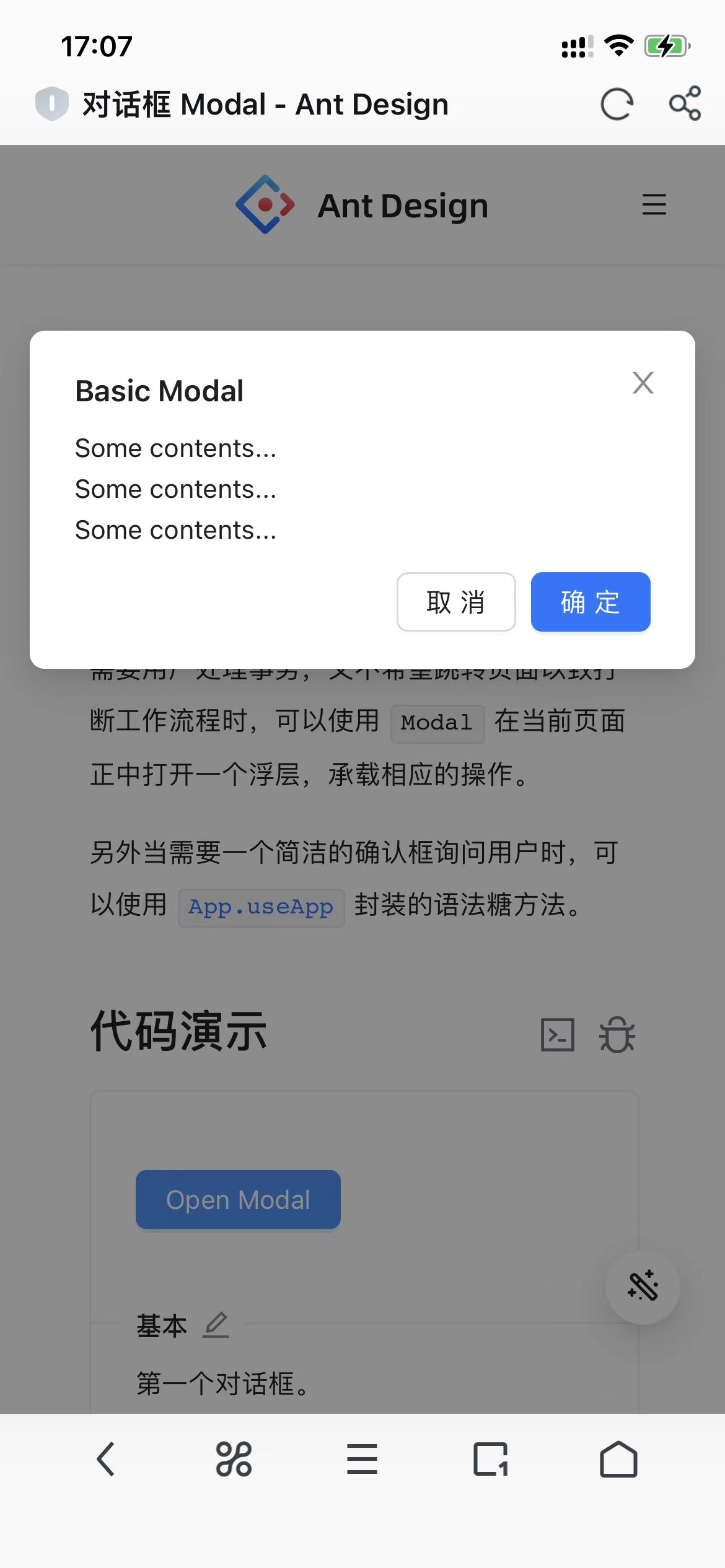Dismiss the Basic Modal with X

[643, 383]
